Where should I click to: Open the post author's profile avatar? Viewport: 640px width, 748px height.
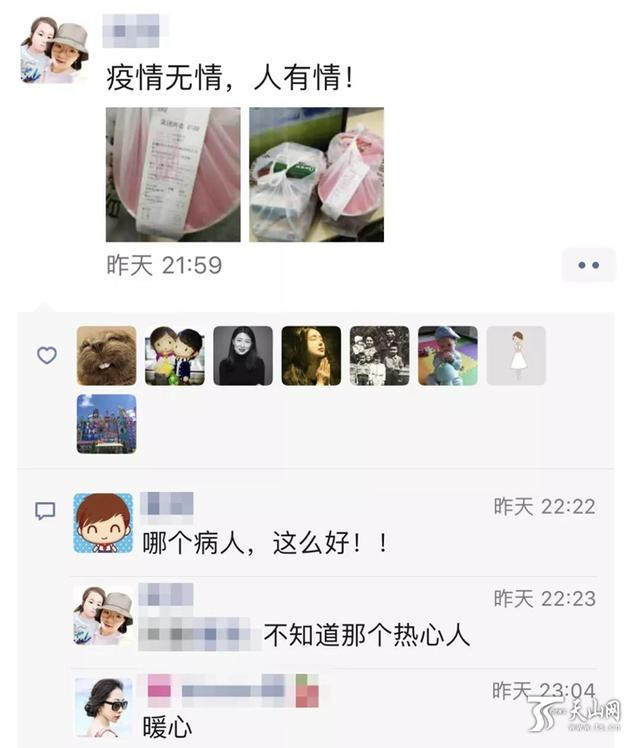click(54, 48)
